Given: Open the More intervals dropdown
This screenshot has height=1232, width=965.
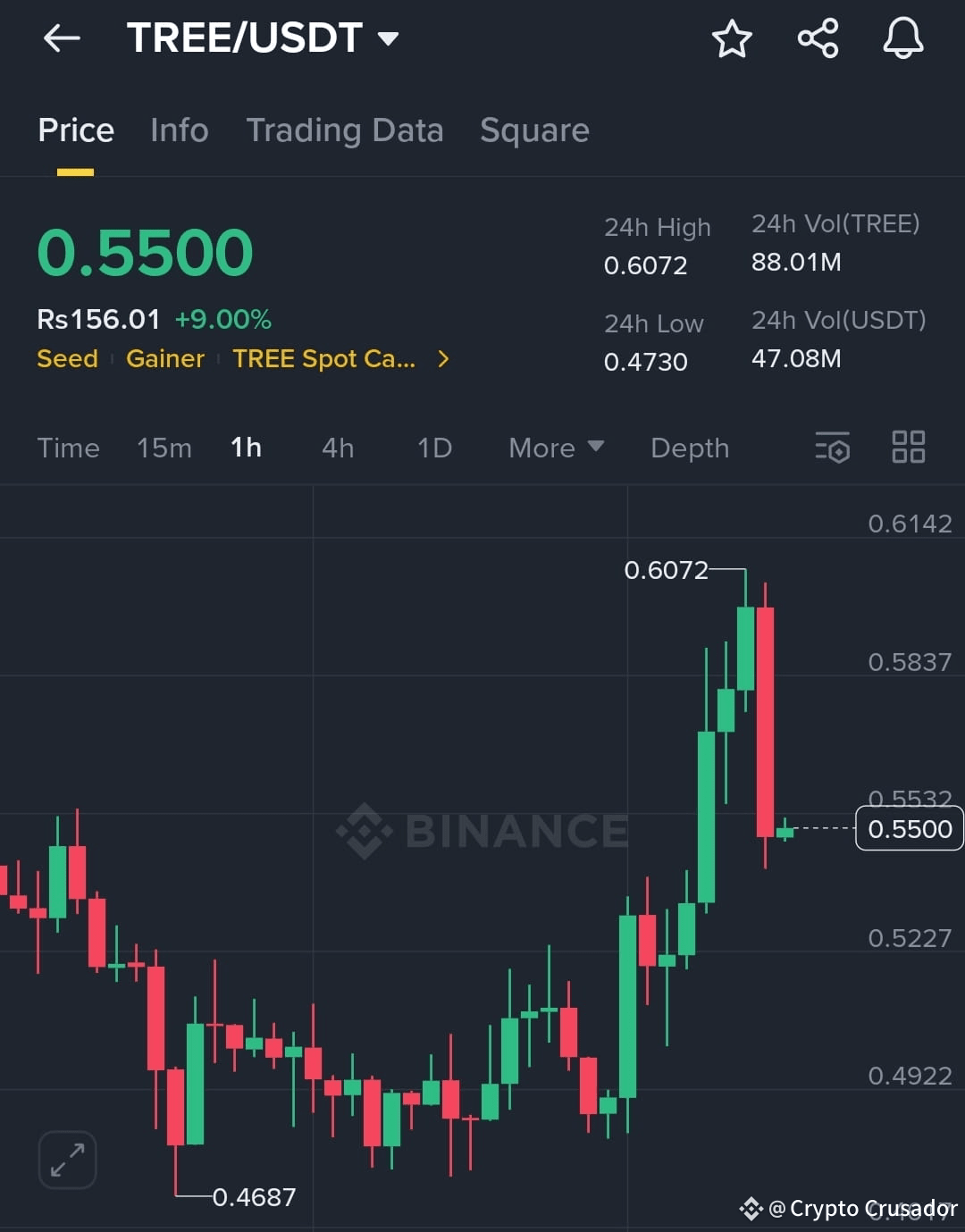Looking at the screenshot, I should [555, 448].
